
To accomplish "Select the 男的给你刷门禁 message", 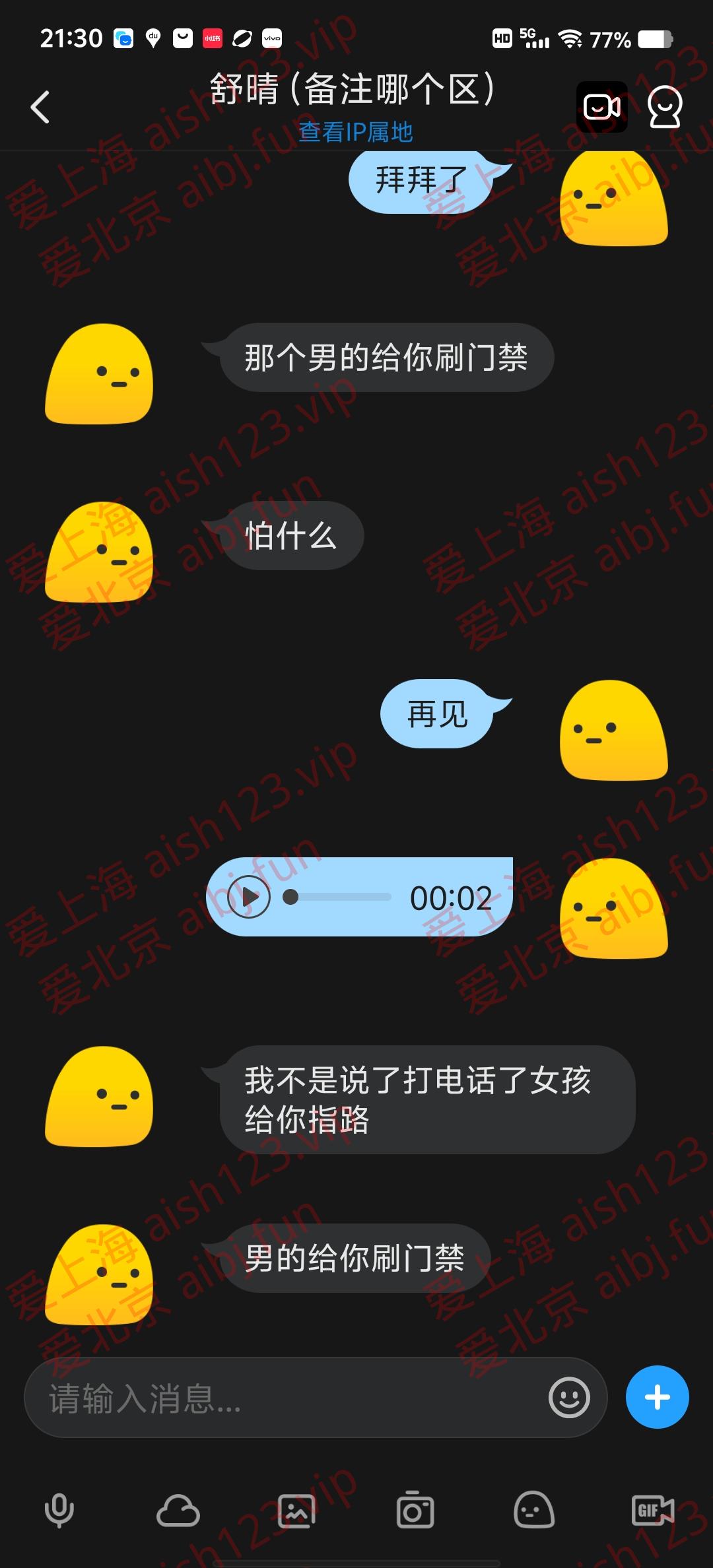I will (x=356, y=1257).
